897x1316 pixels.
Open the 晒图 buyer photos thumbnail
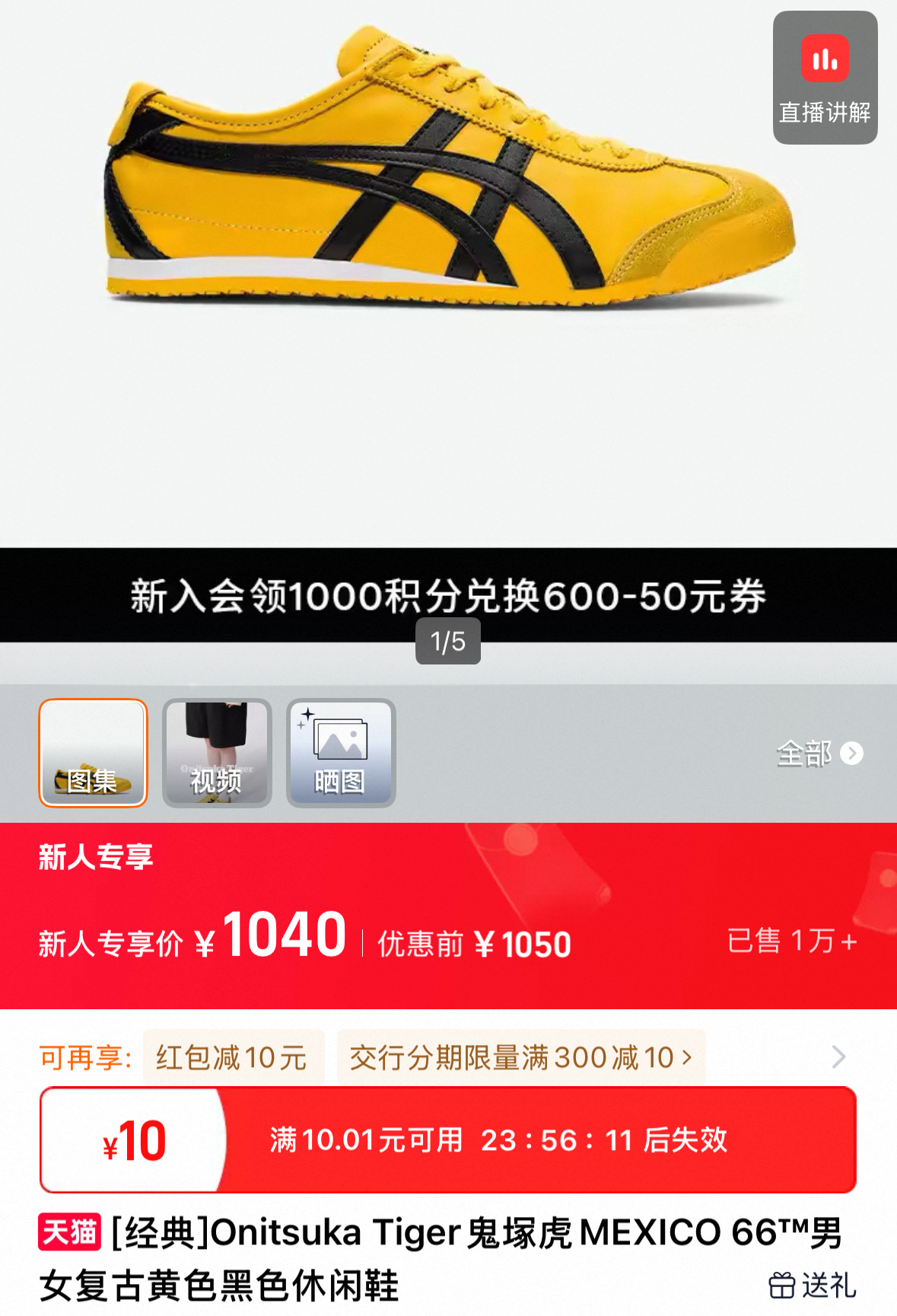pos(340,753)
